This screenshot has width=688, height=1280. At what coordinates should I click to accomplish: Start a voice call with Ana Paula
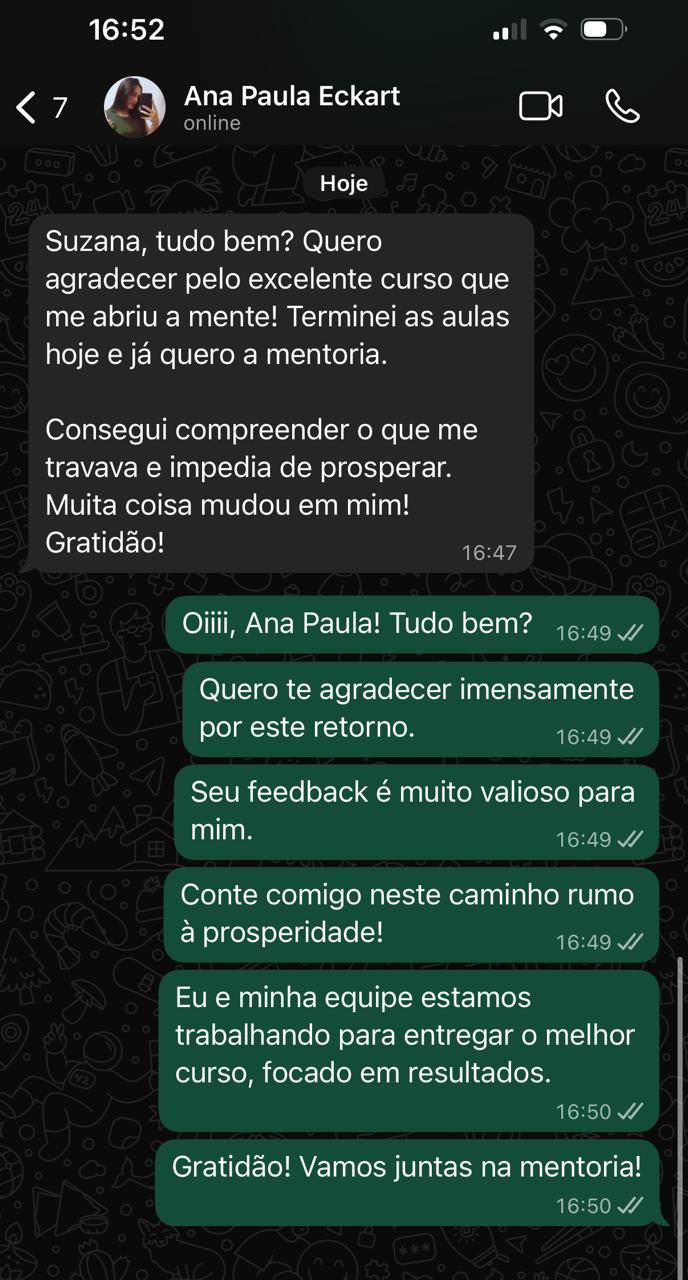[x=622, y=106]
